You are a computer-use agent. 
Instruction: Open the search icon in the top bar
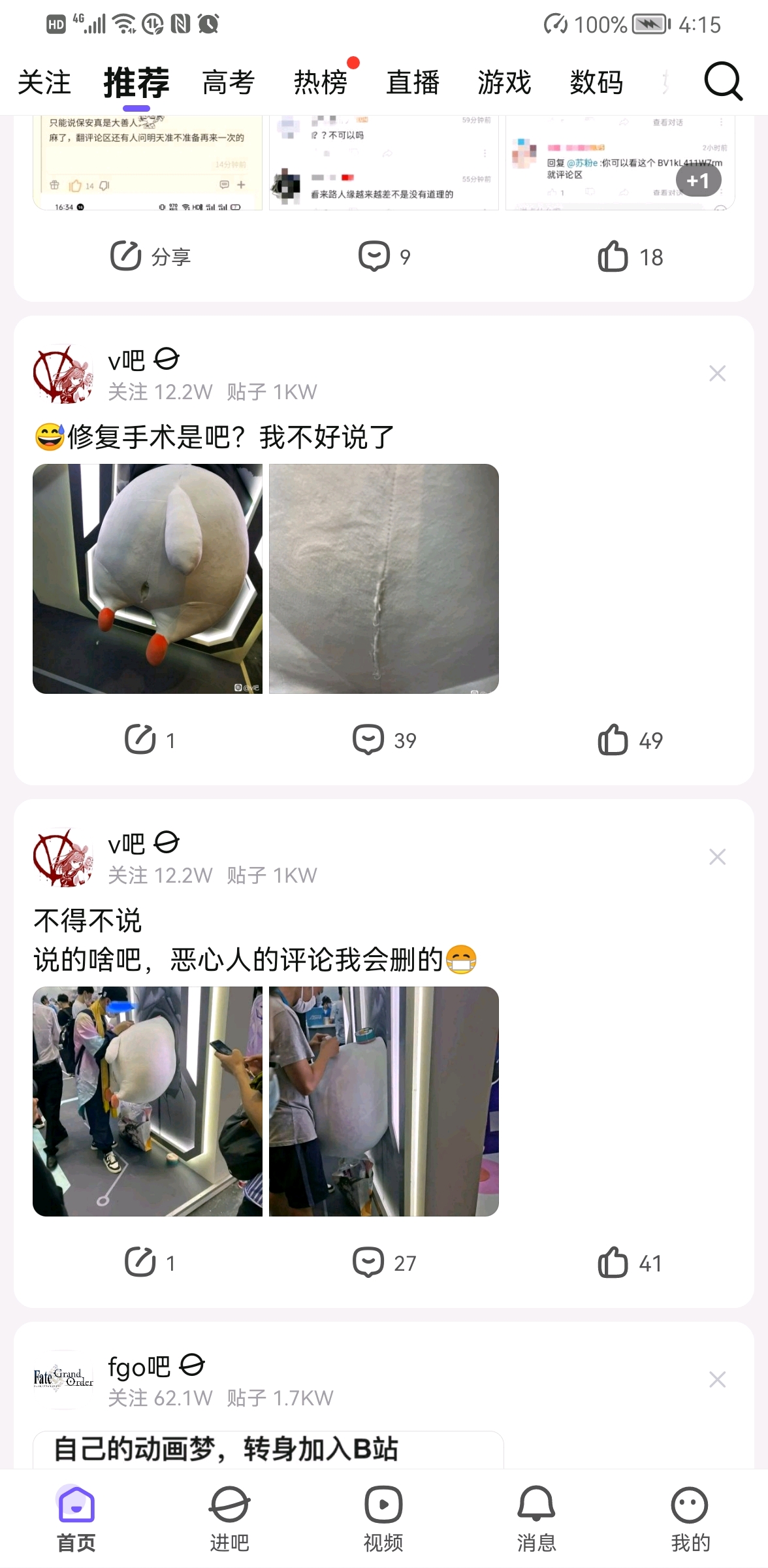click(722, 82)
